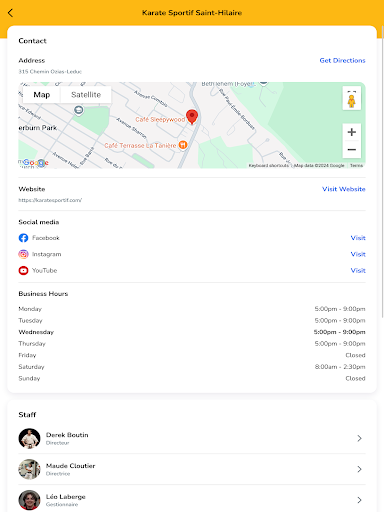The image size is (384, 512).
Task: Tap the red location pin on map
Action: [192, 117]
